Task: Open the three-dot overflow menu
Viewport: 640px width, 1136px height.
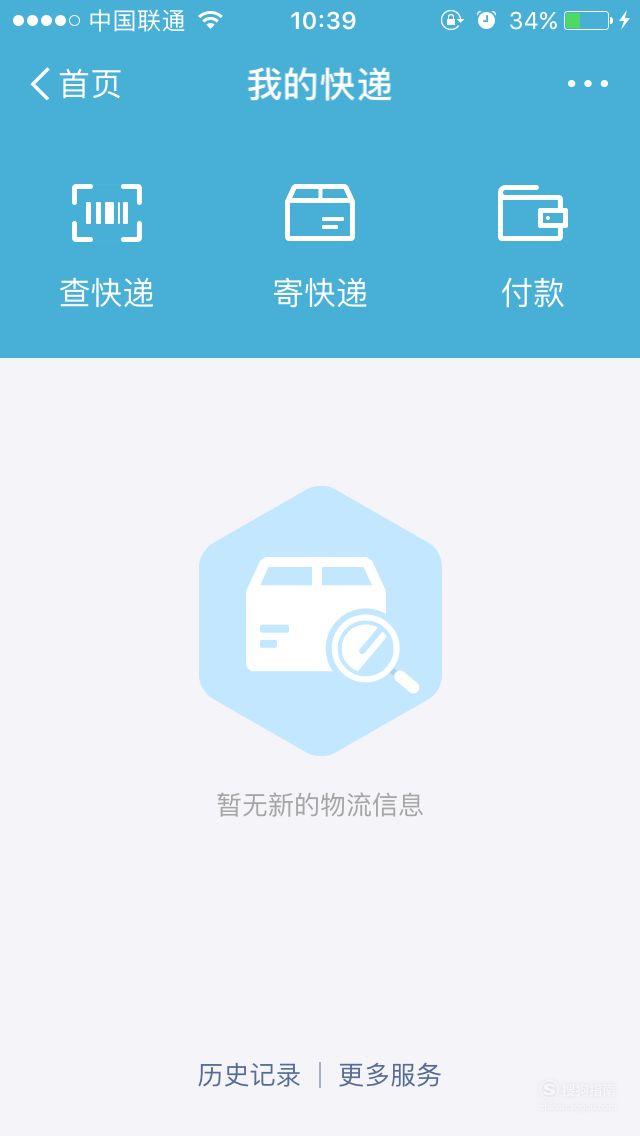Action: pyautogui.click(x=588, y=84)
